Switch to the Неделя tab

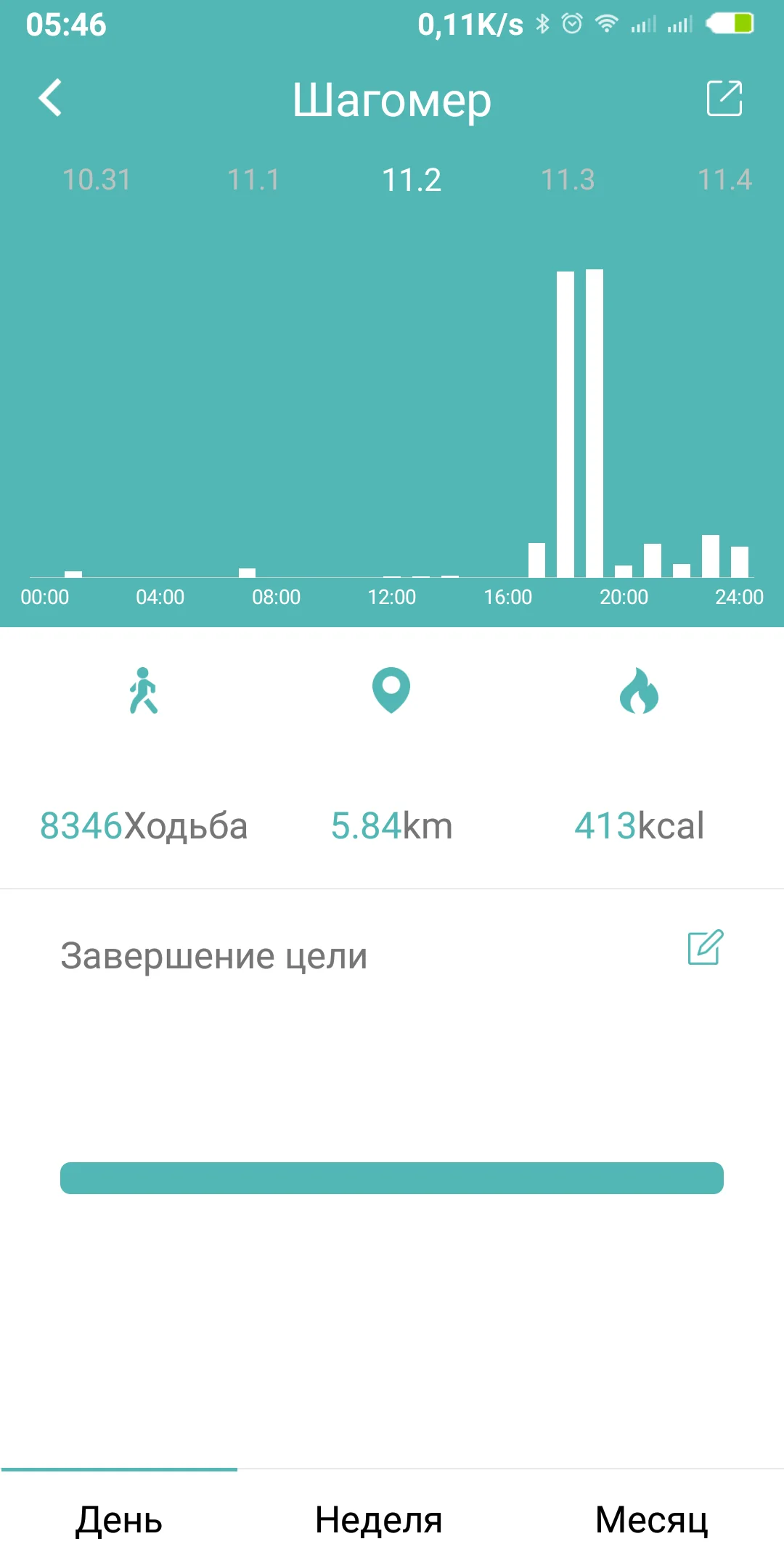(x=378, y=1519)
